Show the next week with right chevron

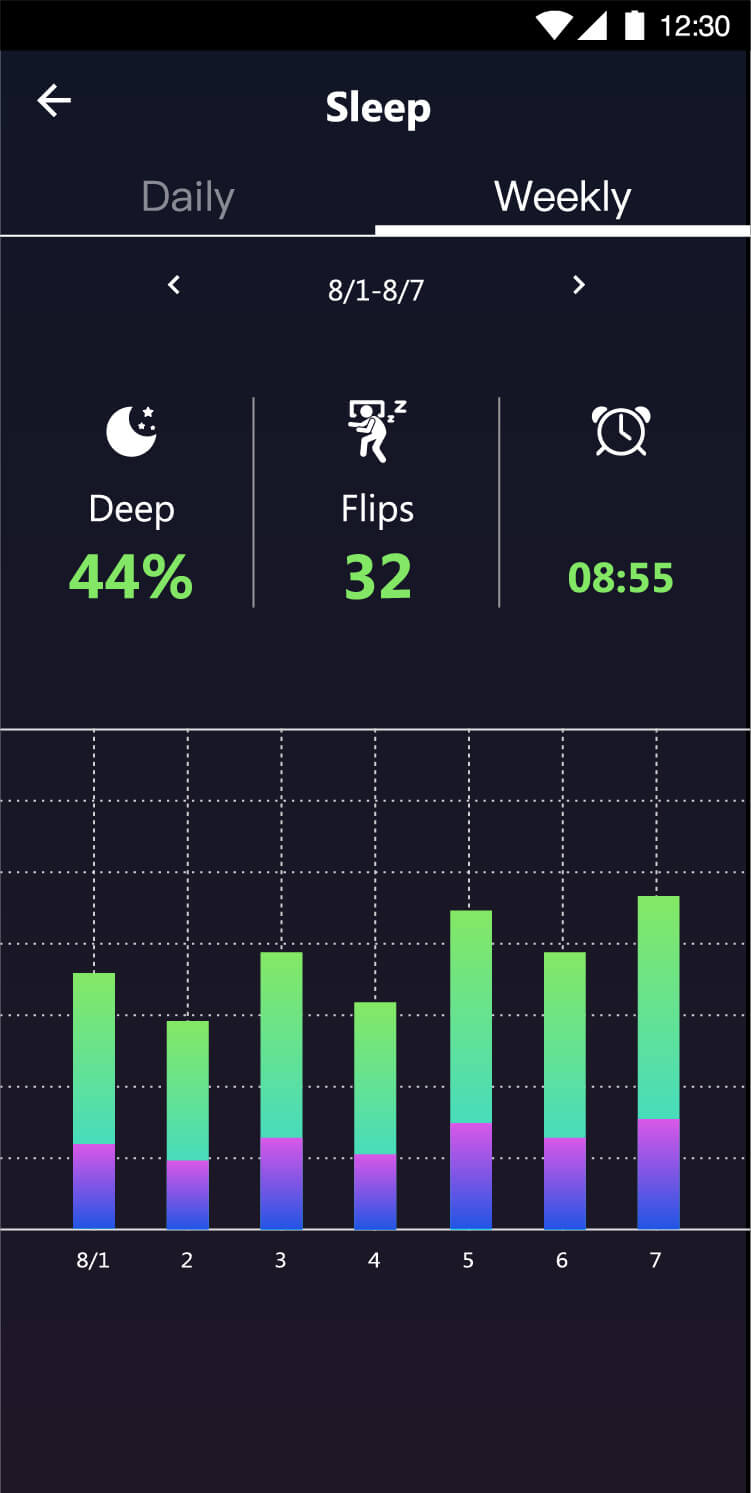click(578, 285)
